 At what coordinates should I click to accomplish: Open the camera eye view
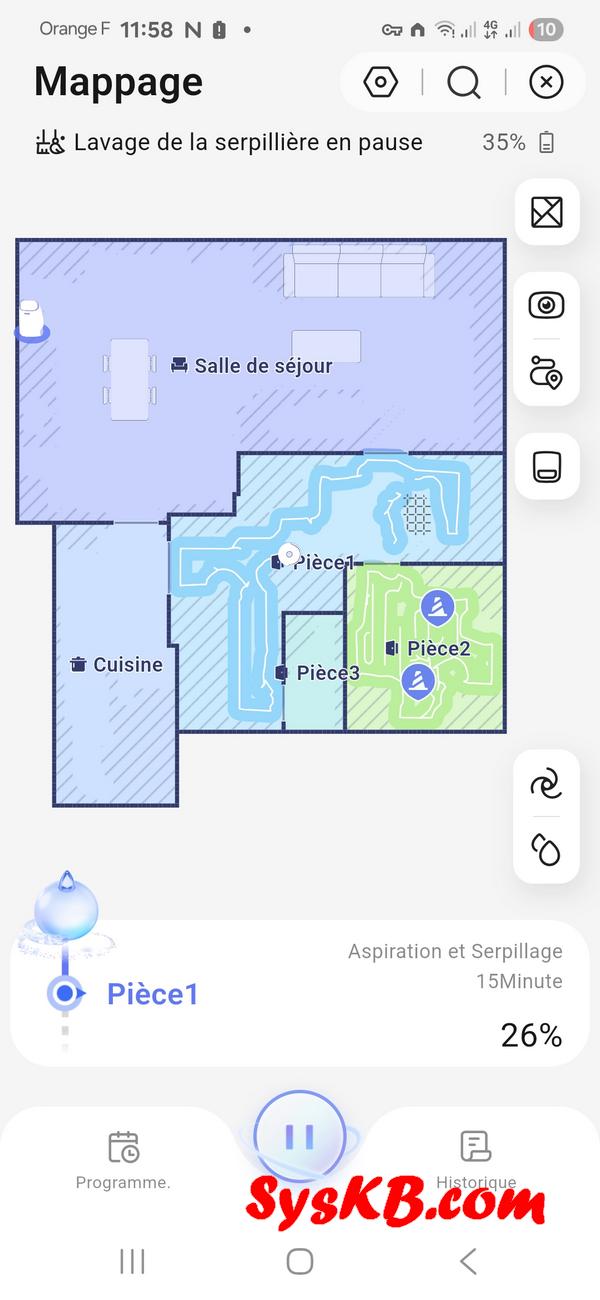coord(547,305)
